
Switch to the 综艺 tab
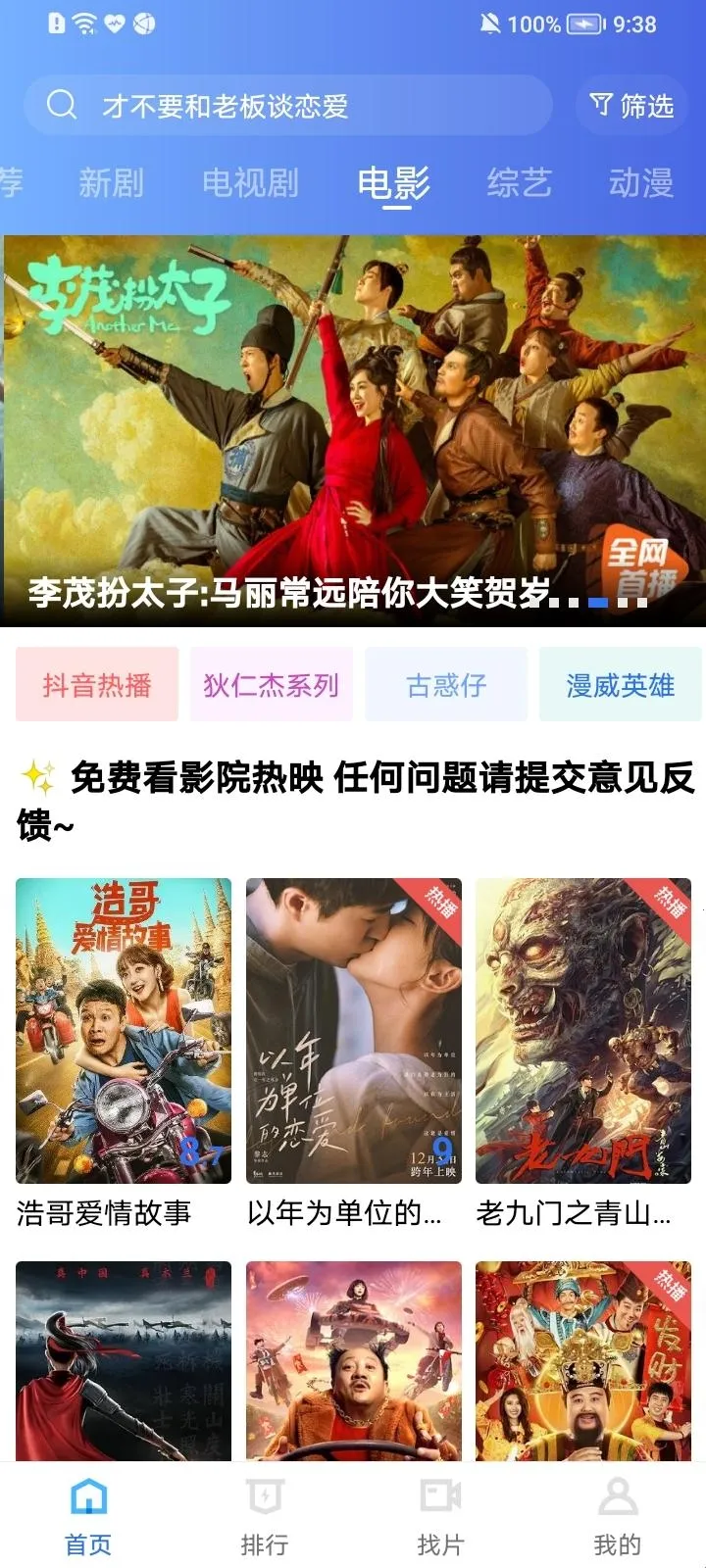click(520, 183)
